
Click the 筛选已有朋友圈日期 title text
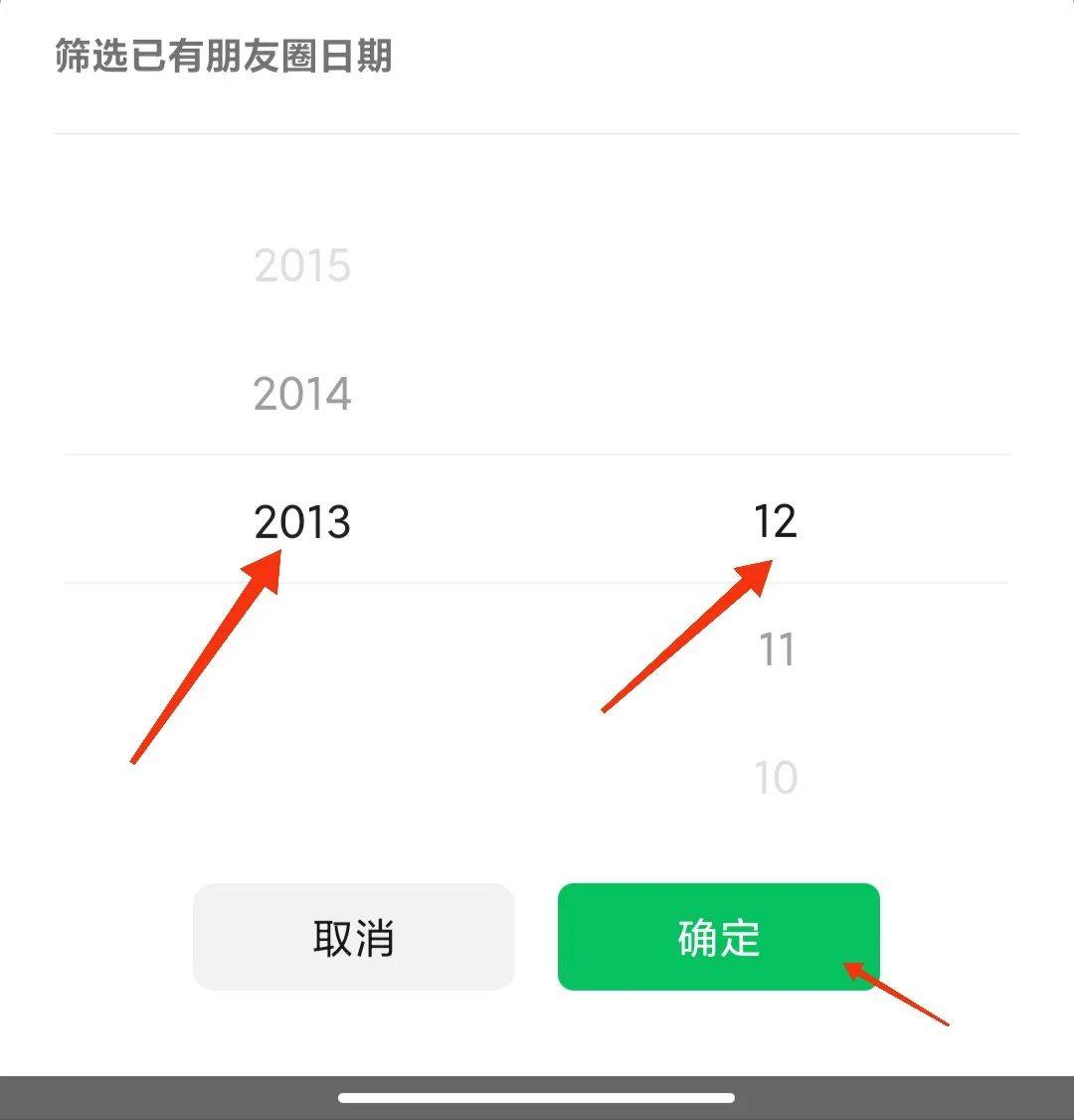pos(224,58)
